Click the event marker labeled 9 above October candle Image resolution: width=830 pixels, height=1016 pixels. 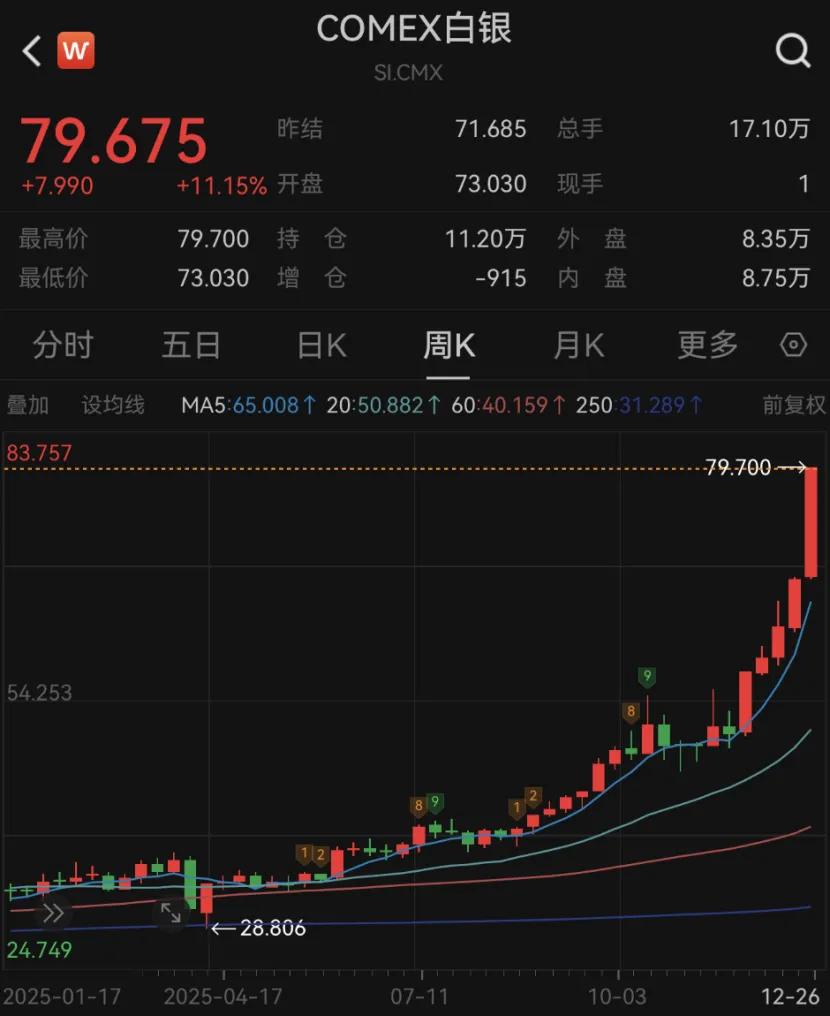click(646, 676)
